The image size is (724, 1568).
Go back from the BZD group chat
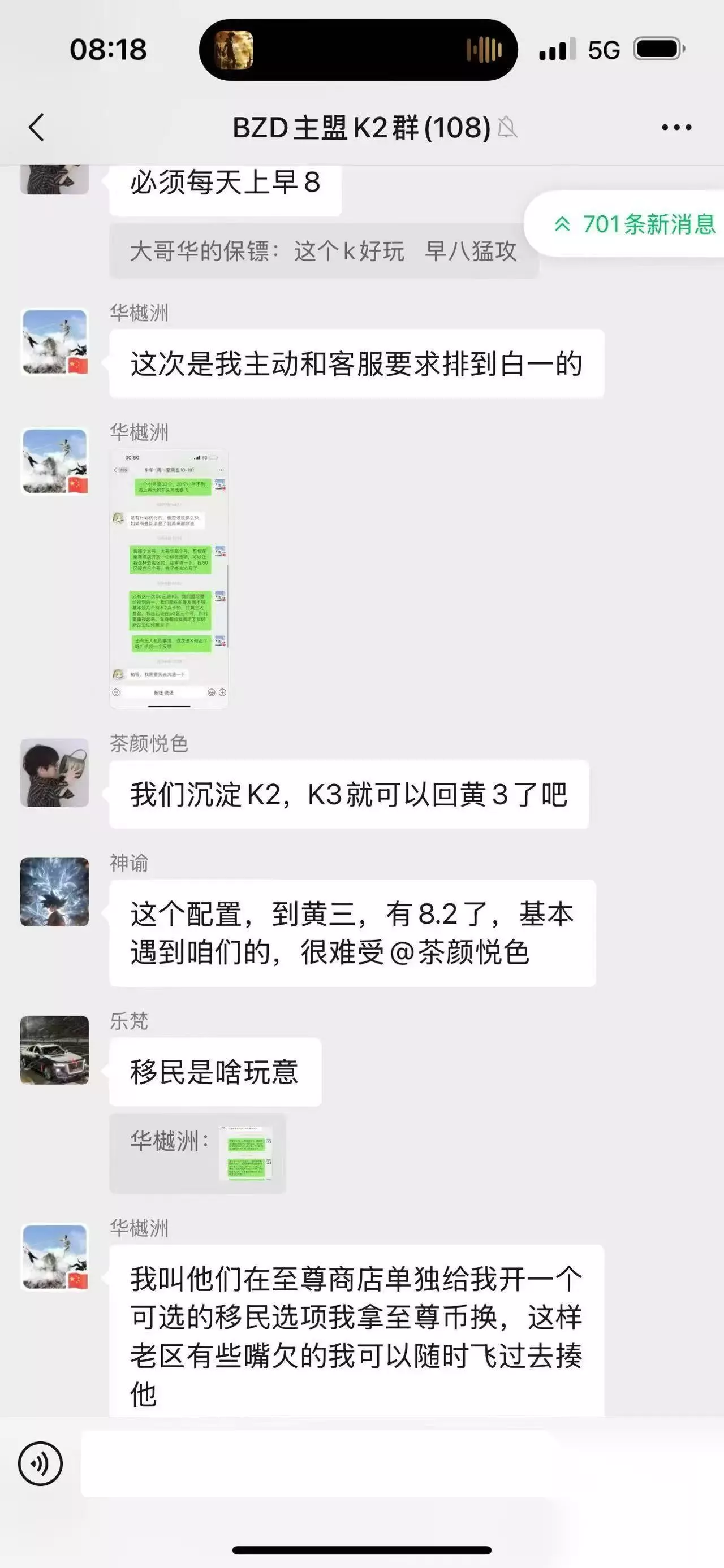tap(37, 127)
